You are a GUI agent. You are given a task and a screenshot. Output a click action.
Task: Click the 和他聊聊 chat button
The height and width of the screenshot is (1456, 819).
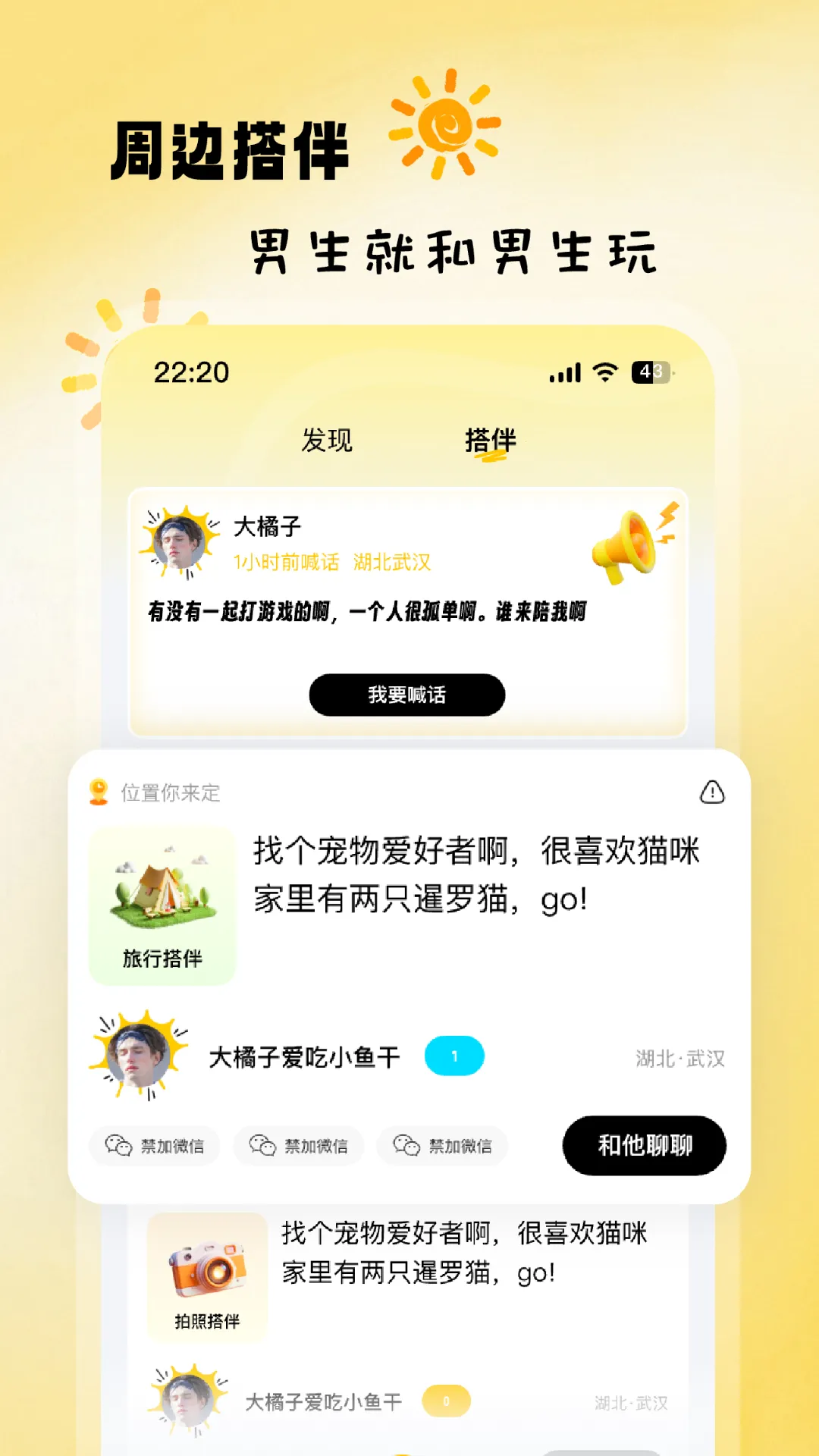point(644,1147)
